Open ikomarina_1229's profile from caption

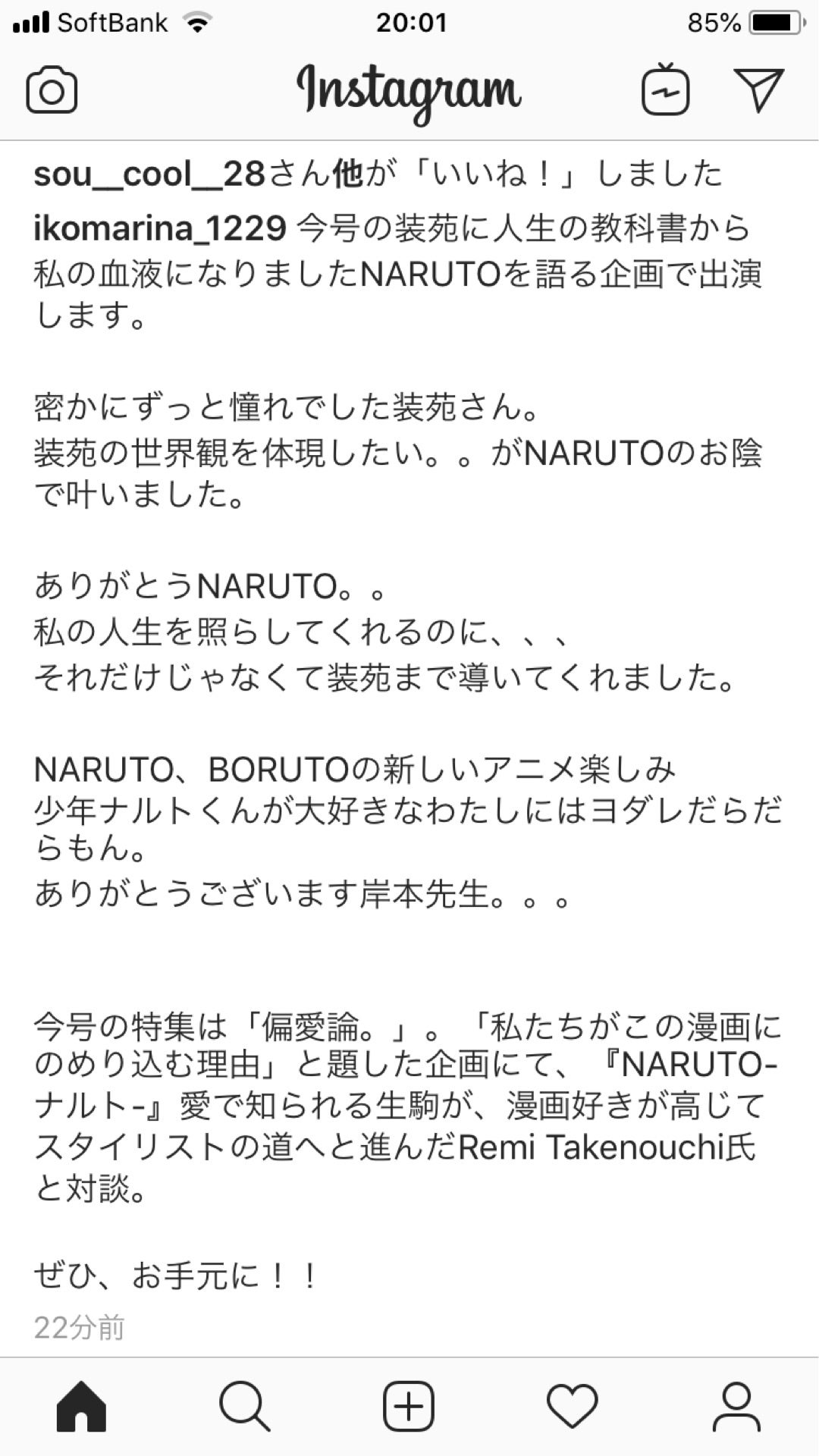159,228
